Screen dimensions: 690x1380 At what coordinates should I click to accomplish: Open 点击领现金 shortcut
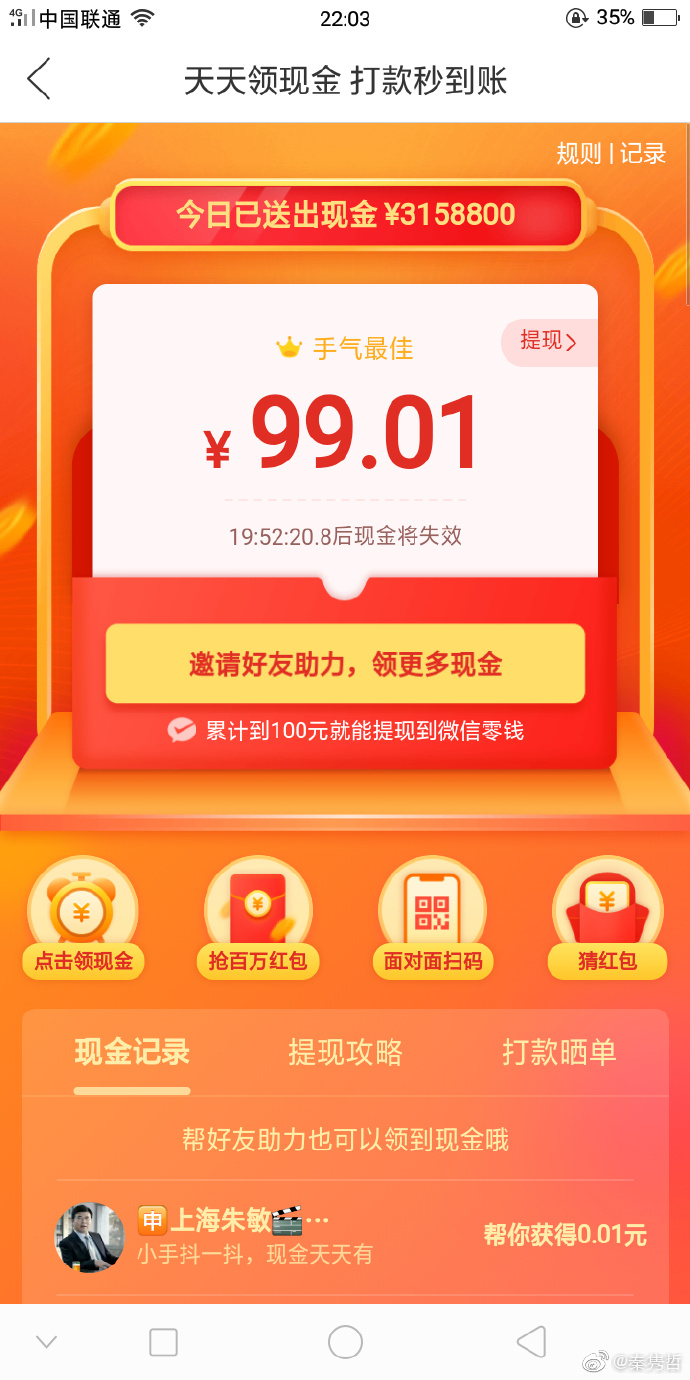[x=83, y=920]
